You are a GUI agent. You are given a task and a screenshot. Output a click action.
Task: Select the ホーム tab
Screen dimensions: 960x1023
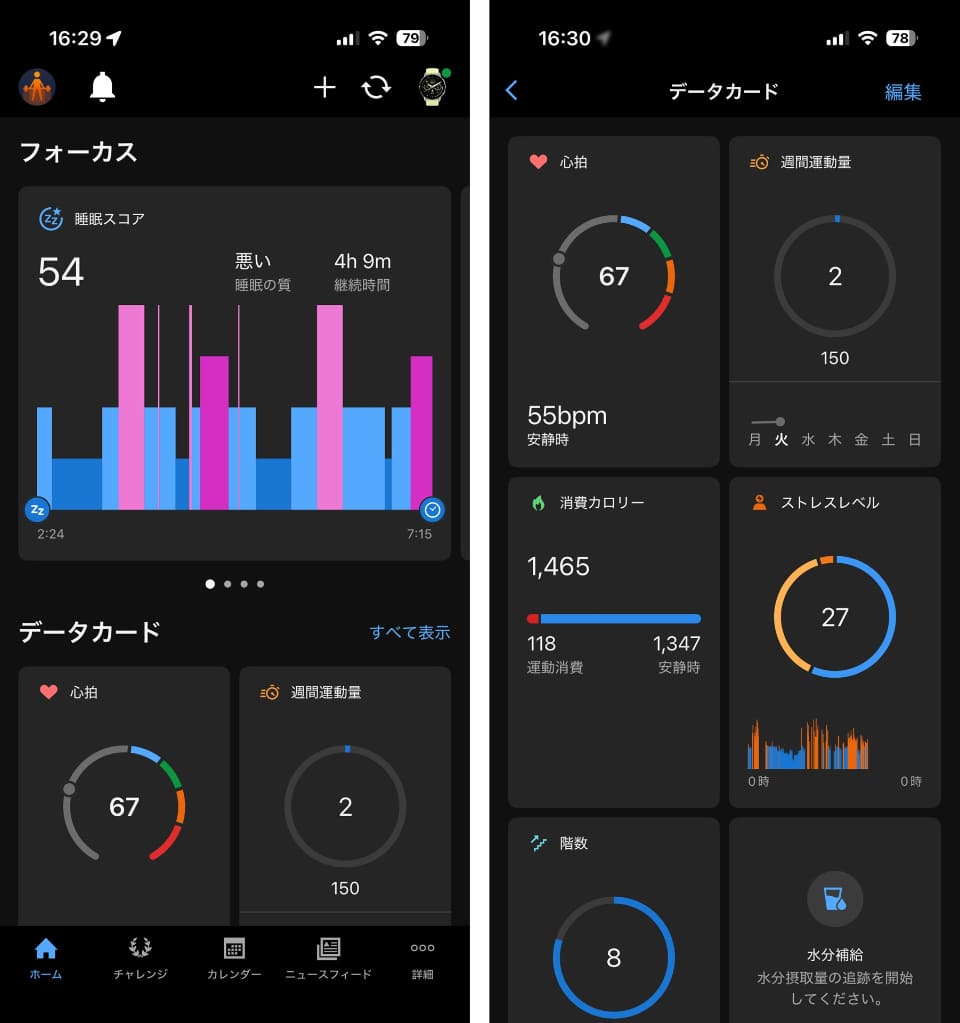[x=46, y=958]
